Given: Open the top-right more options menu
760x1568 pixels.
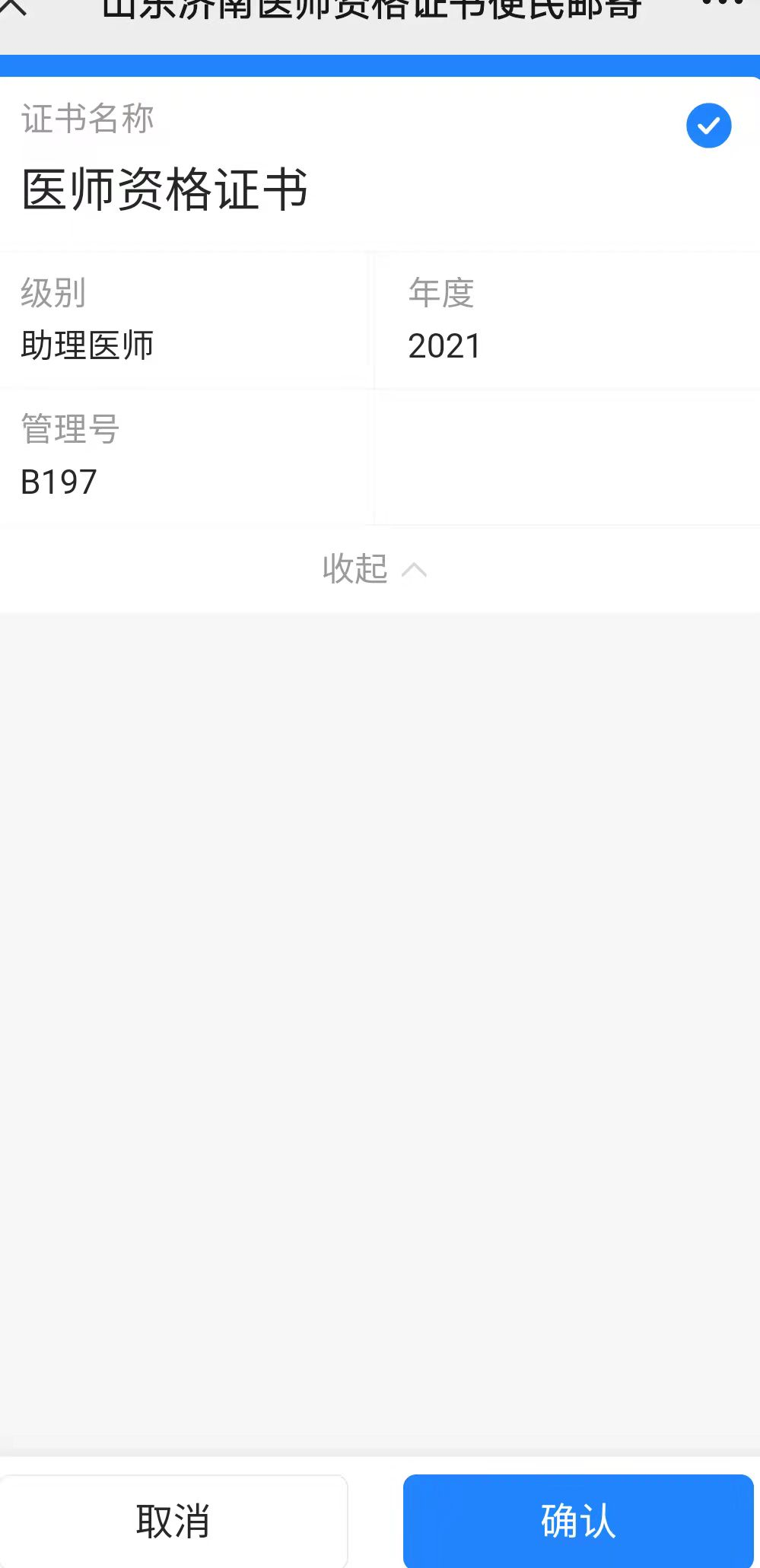Looking at the screenshot, I should (721, 5).
